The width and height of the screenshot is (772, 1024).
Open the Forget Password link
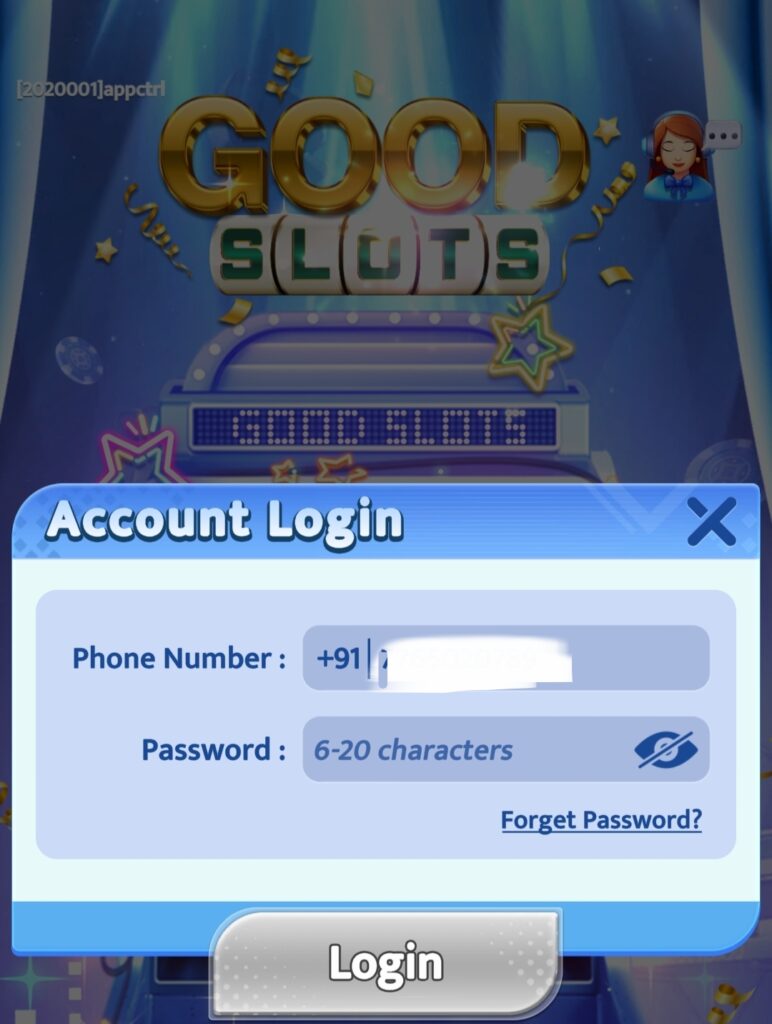(601, 820)
